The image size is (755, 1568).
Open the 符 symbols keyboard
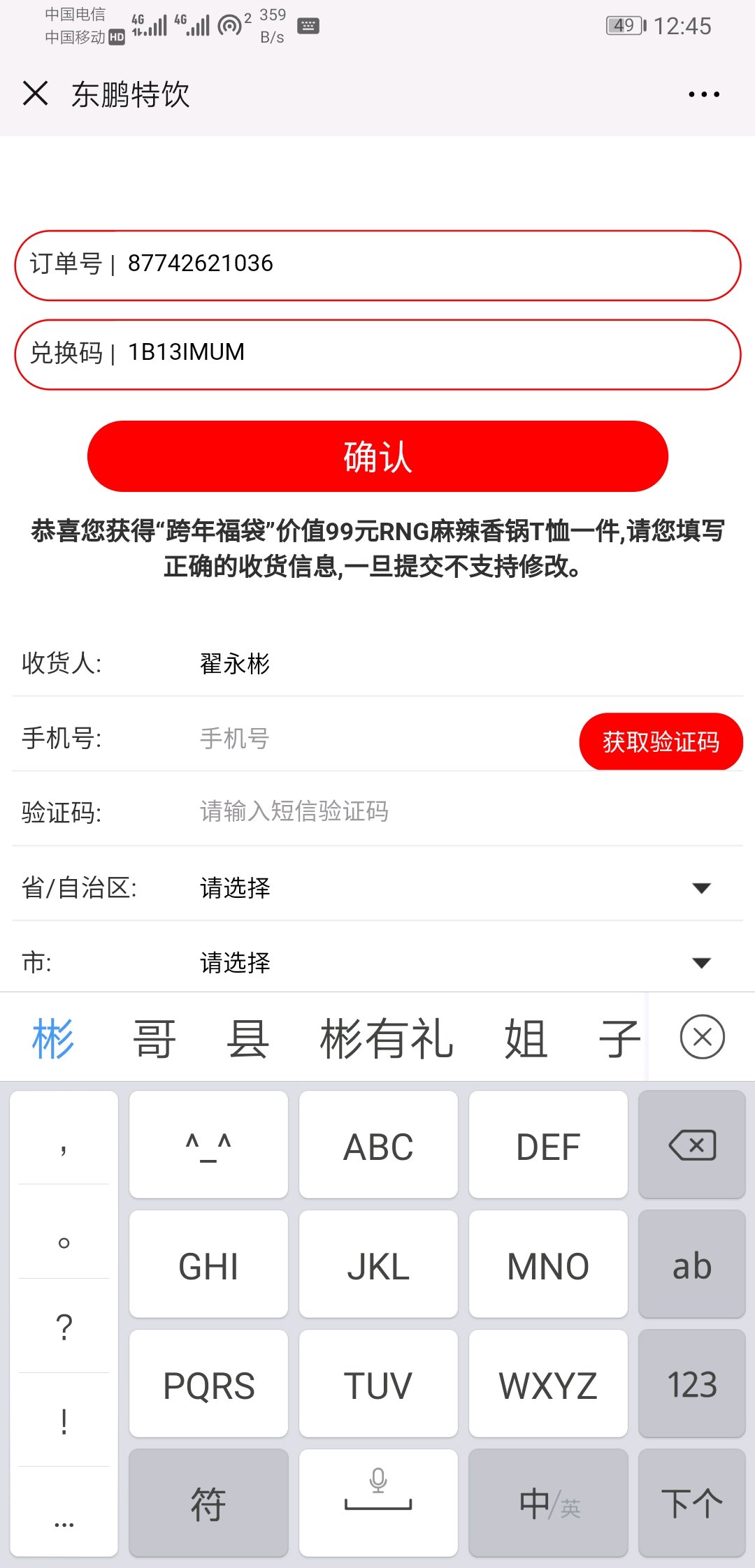(208, 1503)
